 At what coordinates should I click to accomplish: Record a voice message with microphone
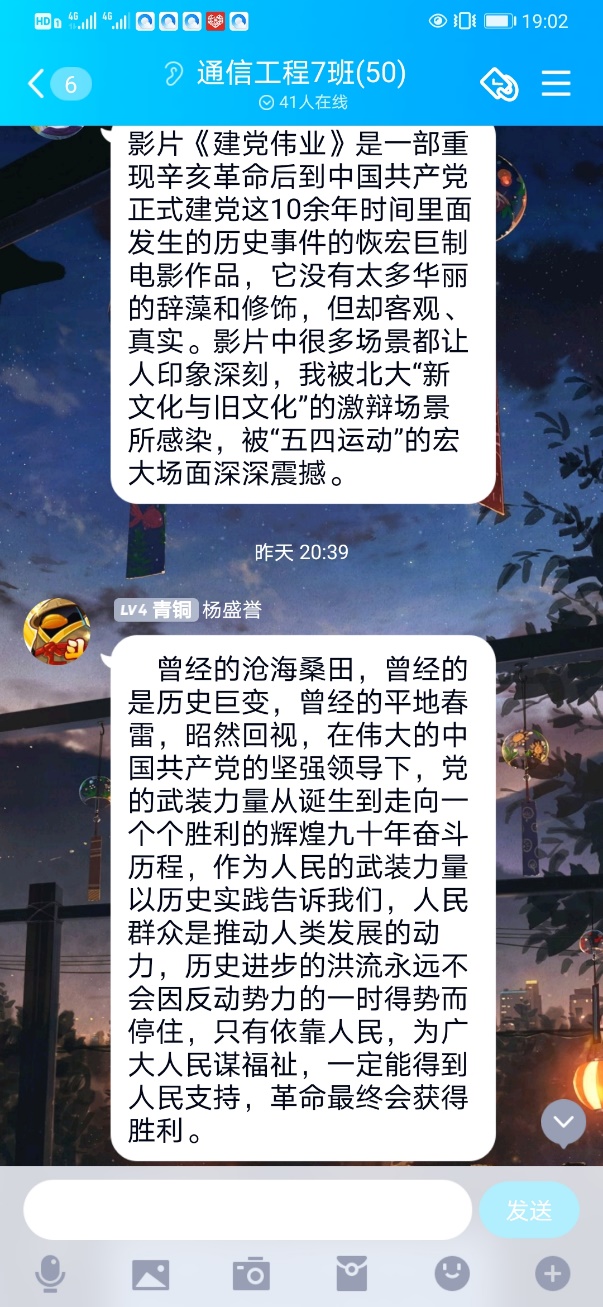50,1273
